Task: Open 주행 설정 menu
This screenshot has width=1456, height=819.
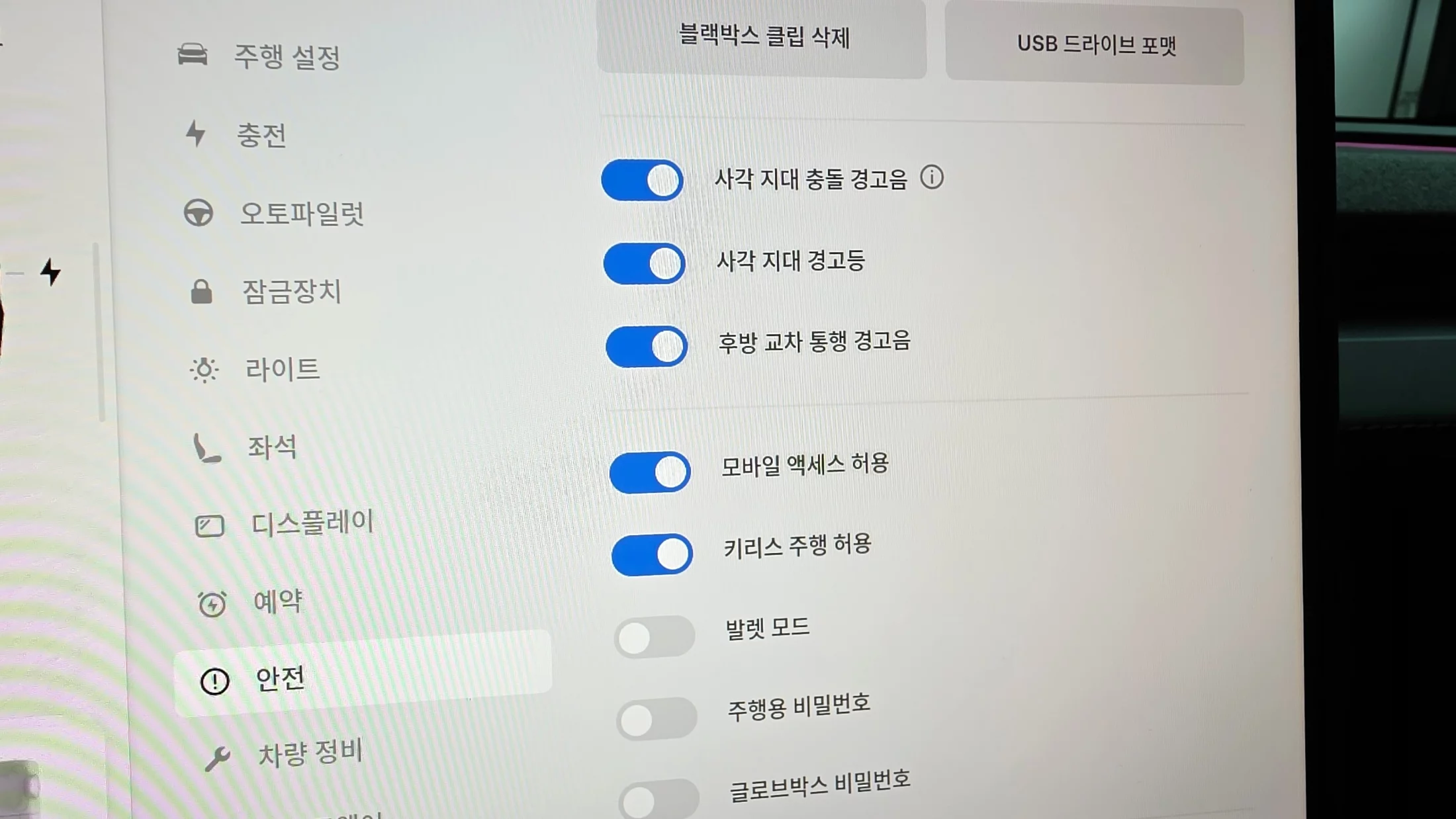Action: coord(287,57)
